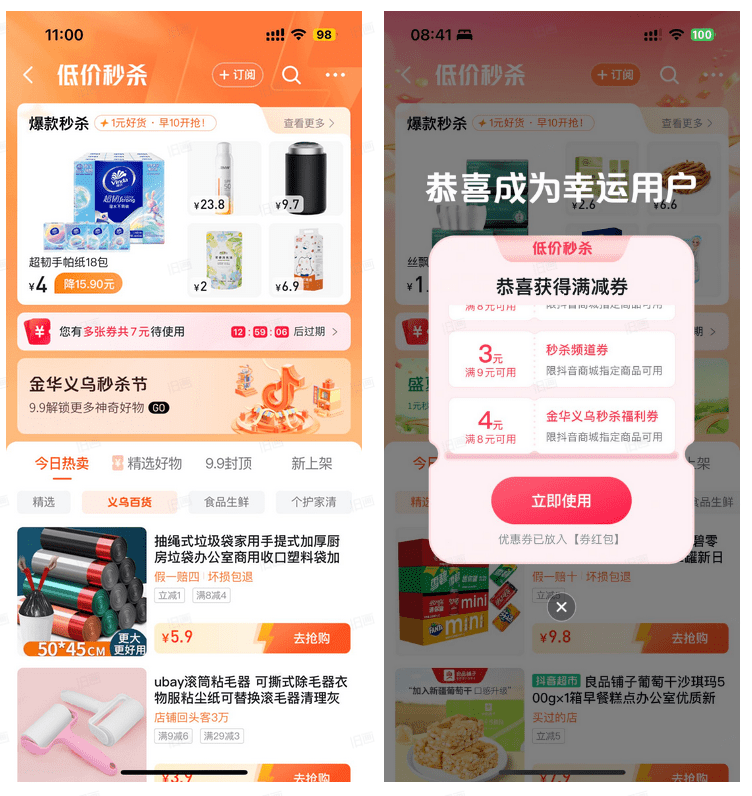Viewport: 752px width, 796px height.
Task: Select the 3元 秒杀频道券 coupon
Action: tap(561, 359)
